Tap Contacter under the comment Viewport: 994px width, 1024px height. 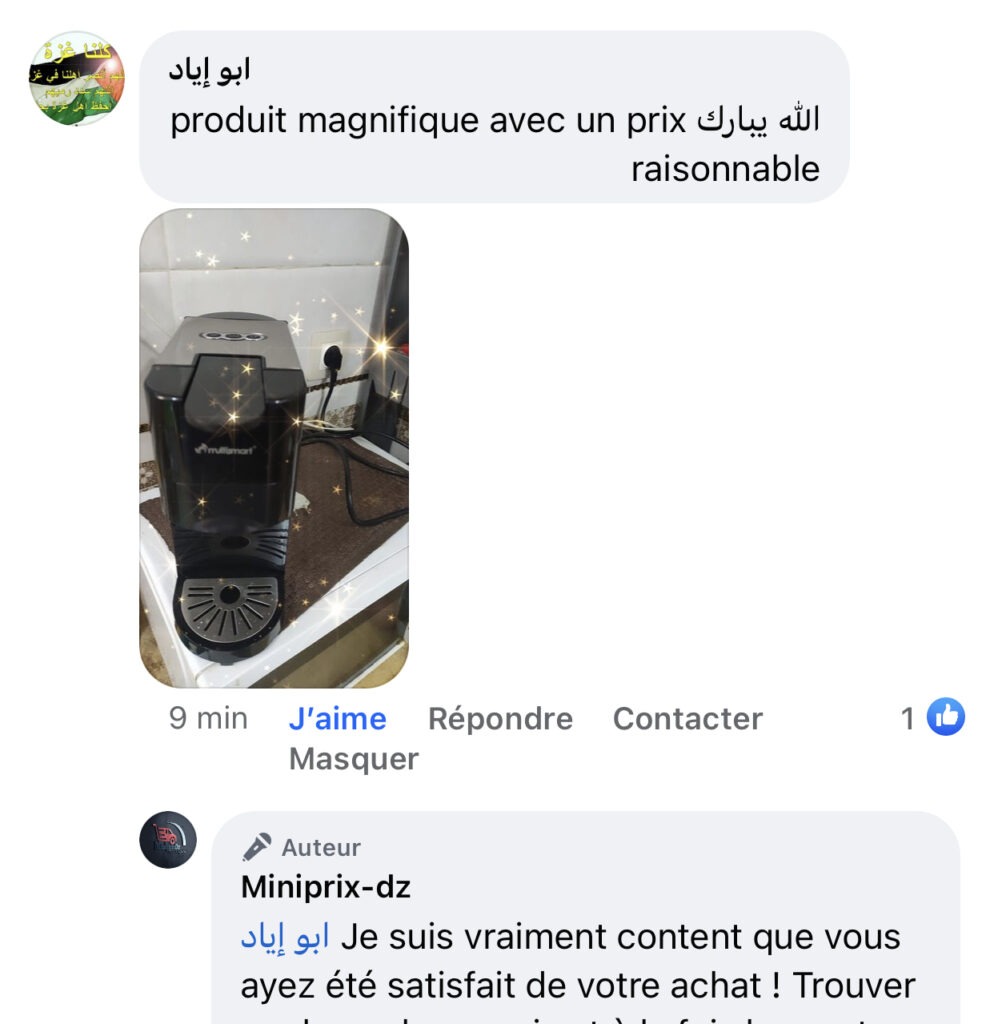coord(687,719)
